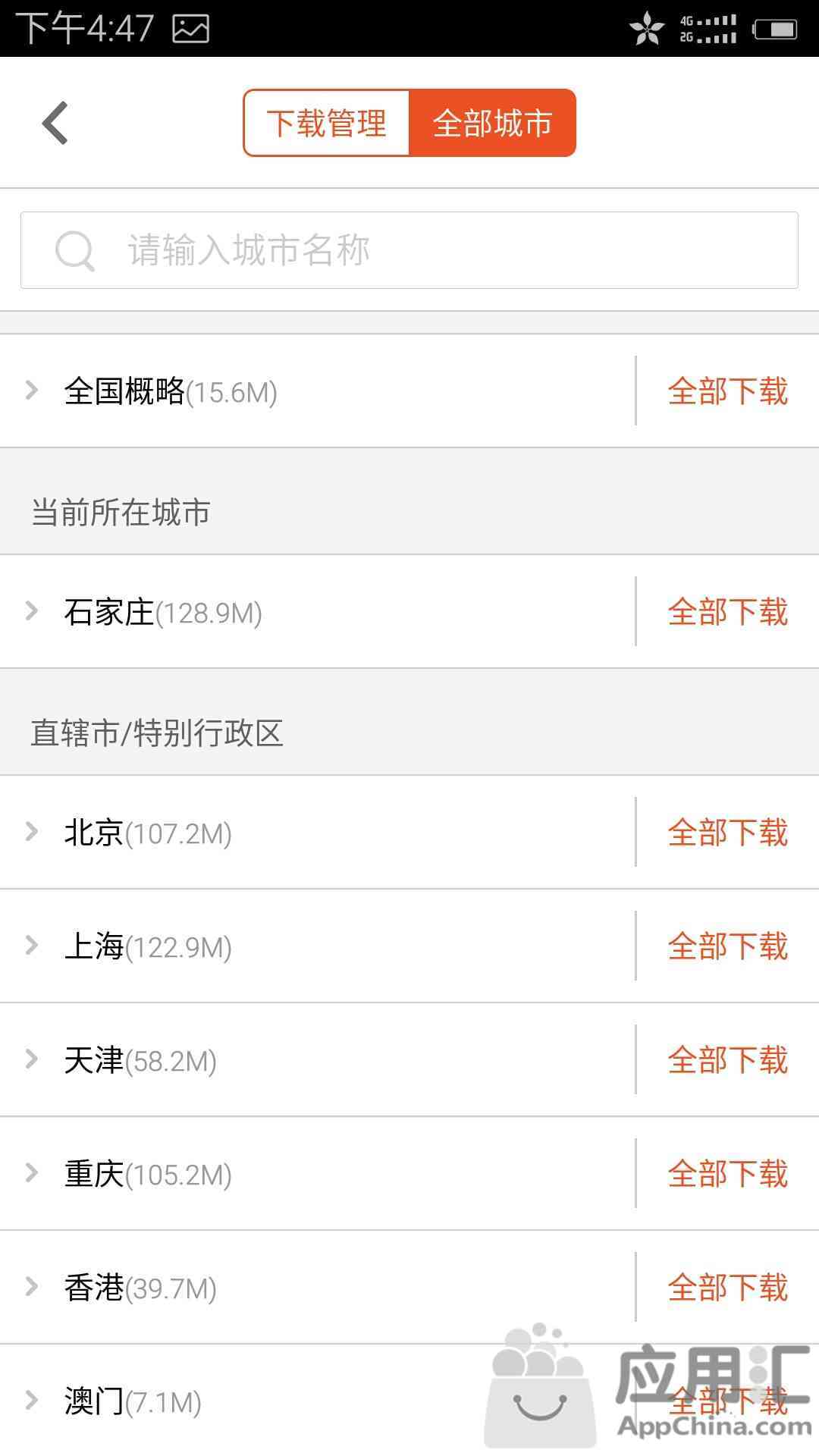The width and height of the screenshot is (819, 1456).
Task: Download all for 全国概略
Action: pyautogui.click(x=728, y=391)
